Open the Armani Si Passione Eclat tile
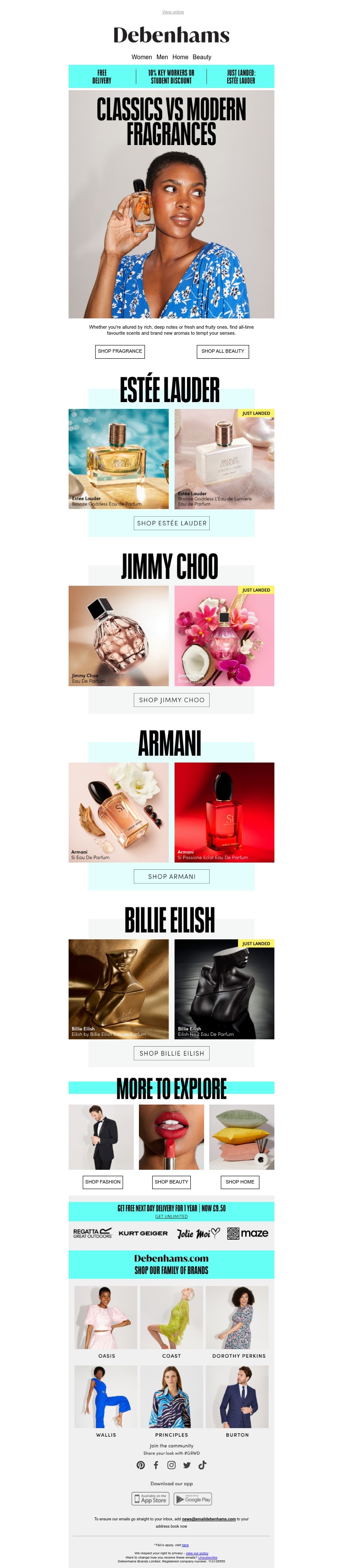Image resolution: width=343 pixels, height=1568 pixels. (224, 813)
